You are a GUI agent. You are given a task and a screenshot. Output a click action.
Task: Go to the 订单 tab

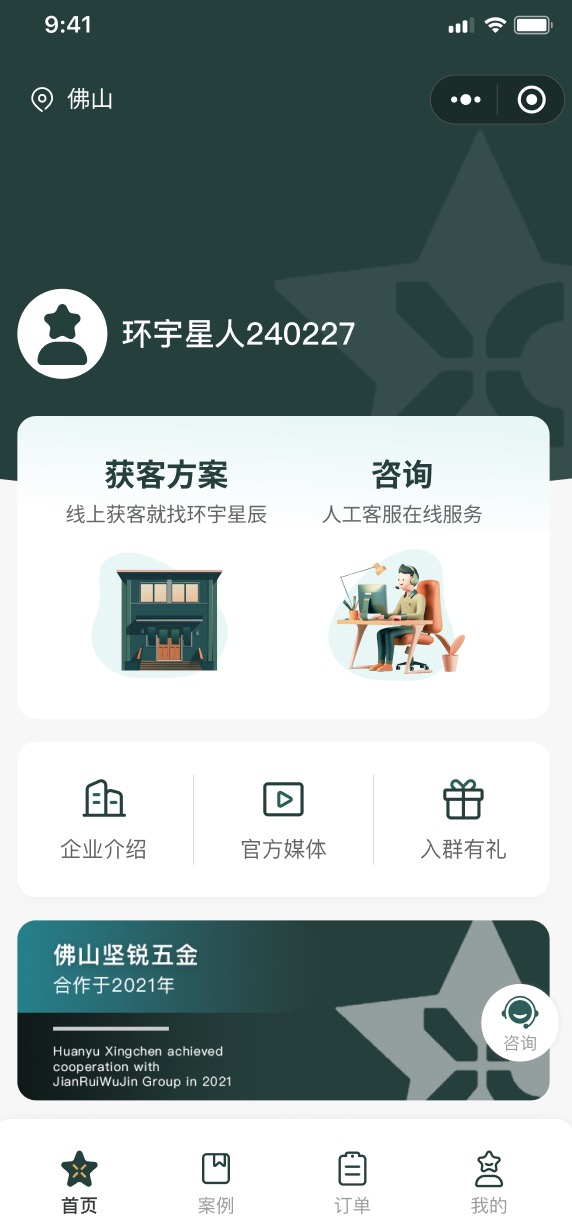[352, 1183]
